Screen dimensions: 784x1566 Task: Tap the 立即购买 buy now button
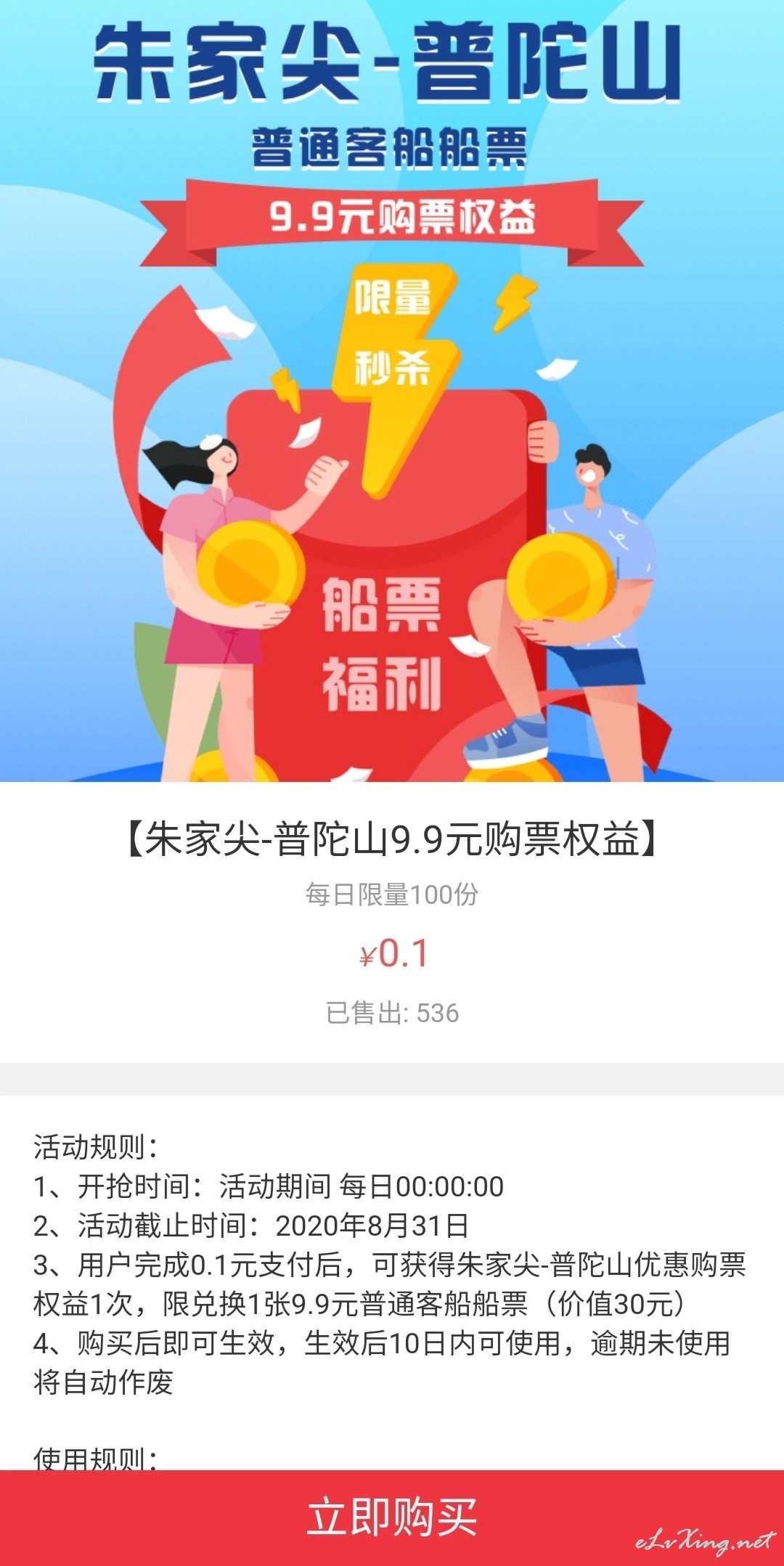coord(392,1517)
